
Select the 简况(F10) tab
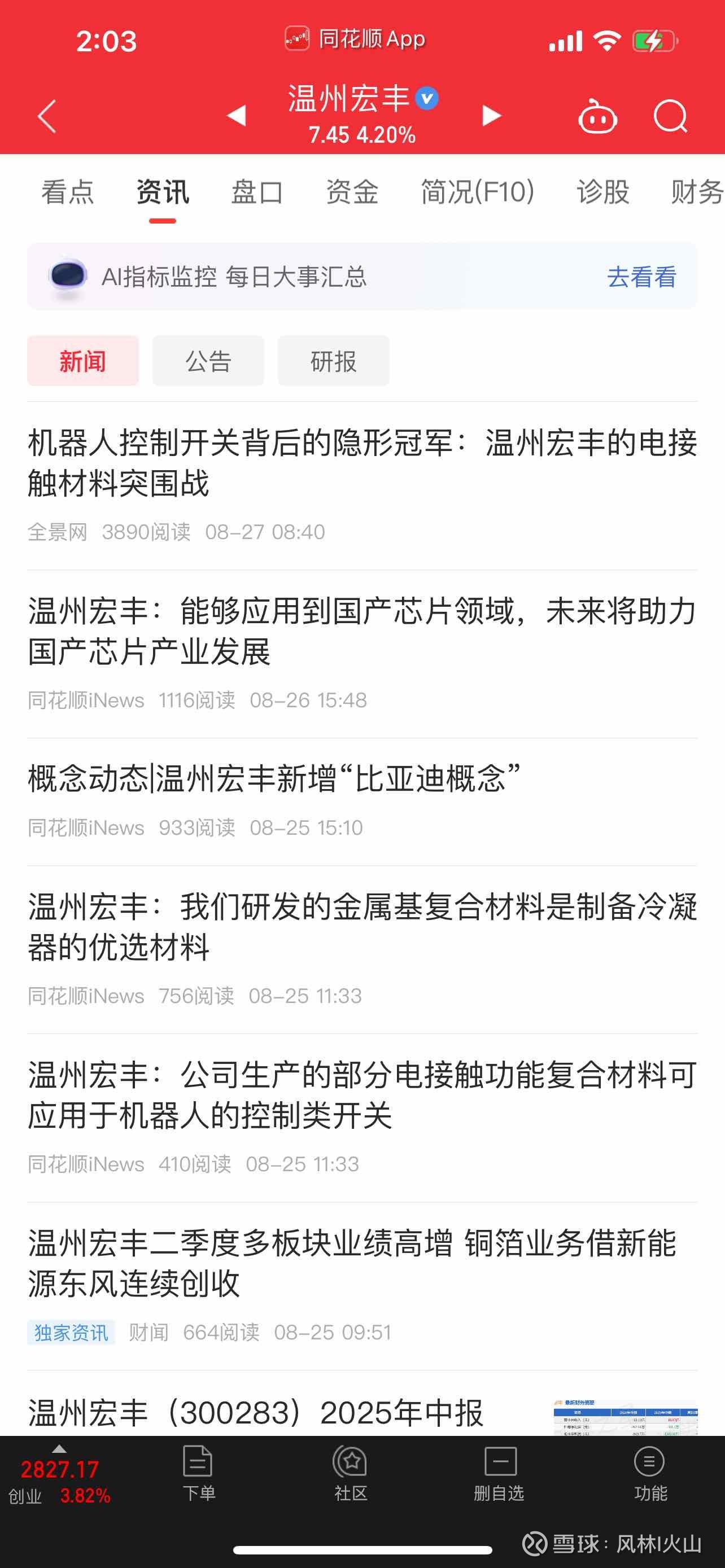(477, 192)
